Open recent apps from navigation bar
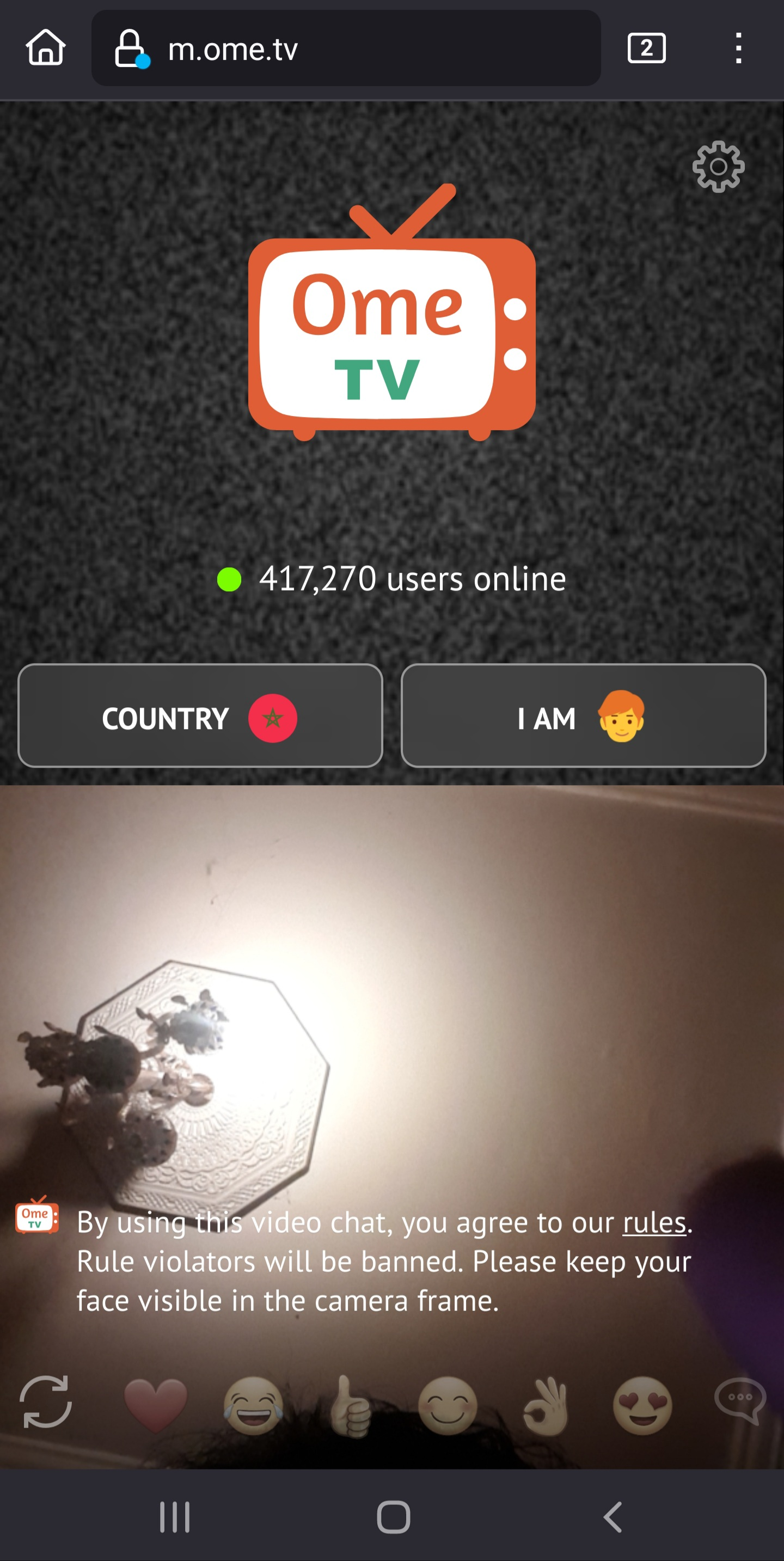This screenshot has height=1561, width=784. click(x=174, y=1517)
